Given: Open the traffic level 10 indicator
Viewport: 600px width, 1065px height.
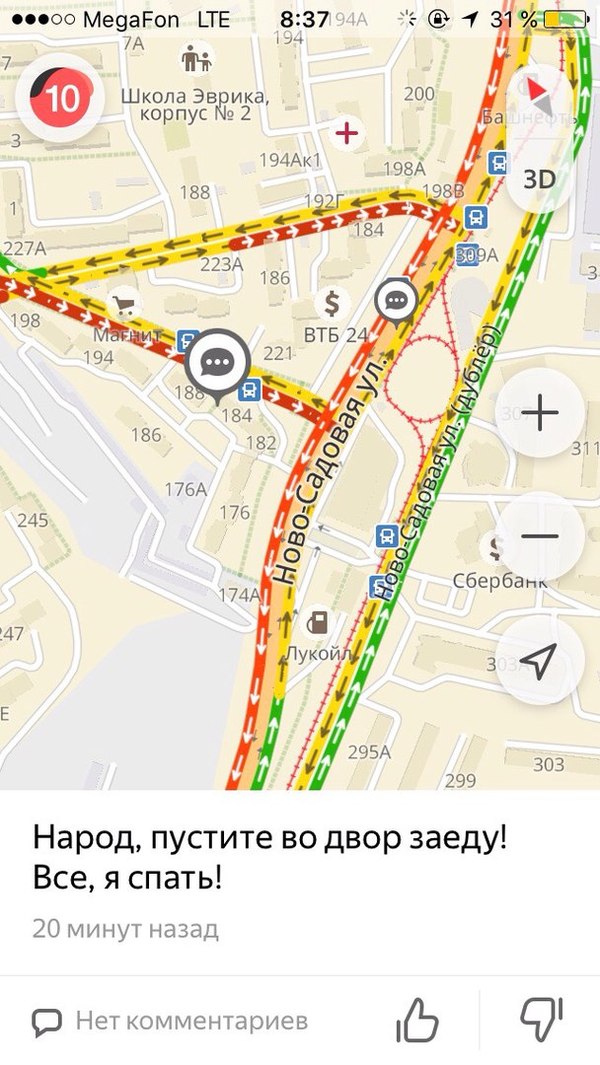Looking at the screenshot, I should pos(59,99).
